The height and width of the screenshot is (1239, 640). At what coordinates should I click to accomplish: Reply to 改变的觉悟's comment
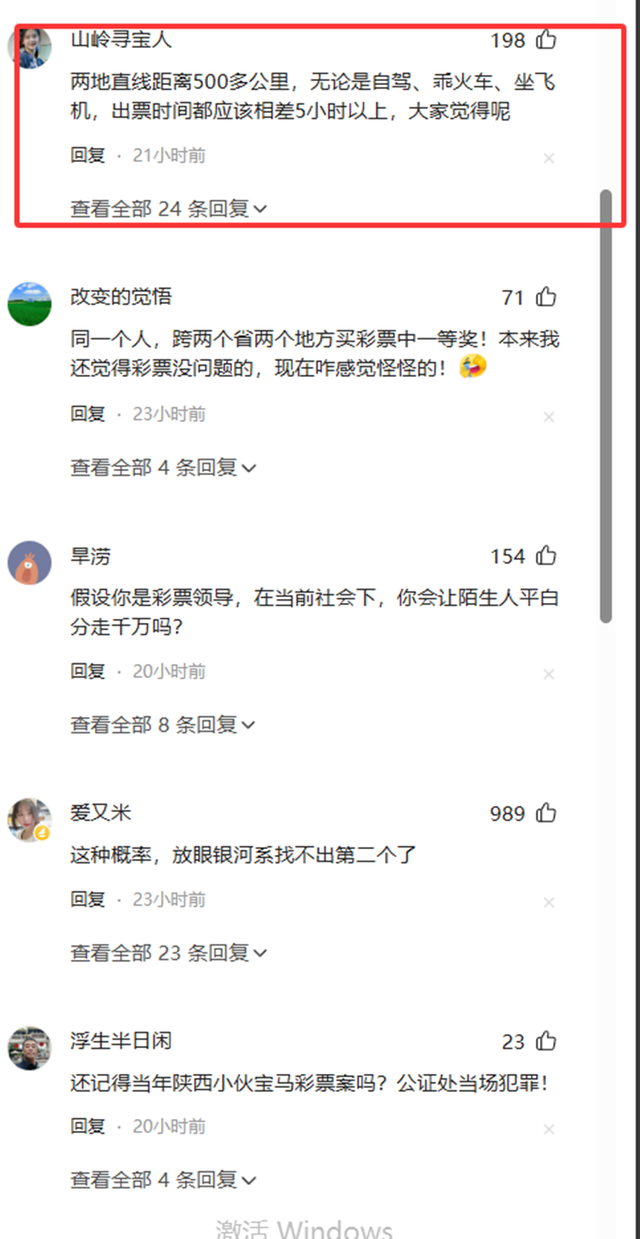tap(87, 414)
